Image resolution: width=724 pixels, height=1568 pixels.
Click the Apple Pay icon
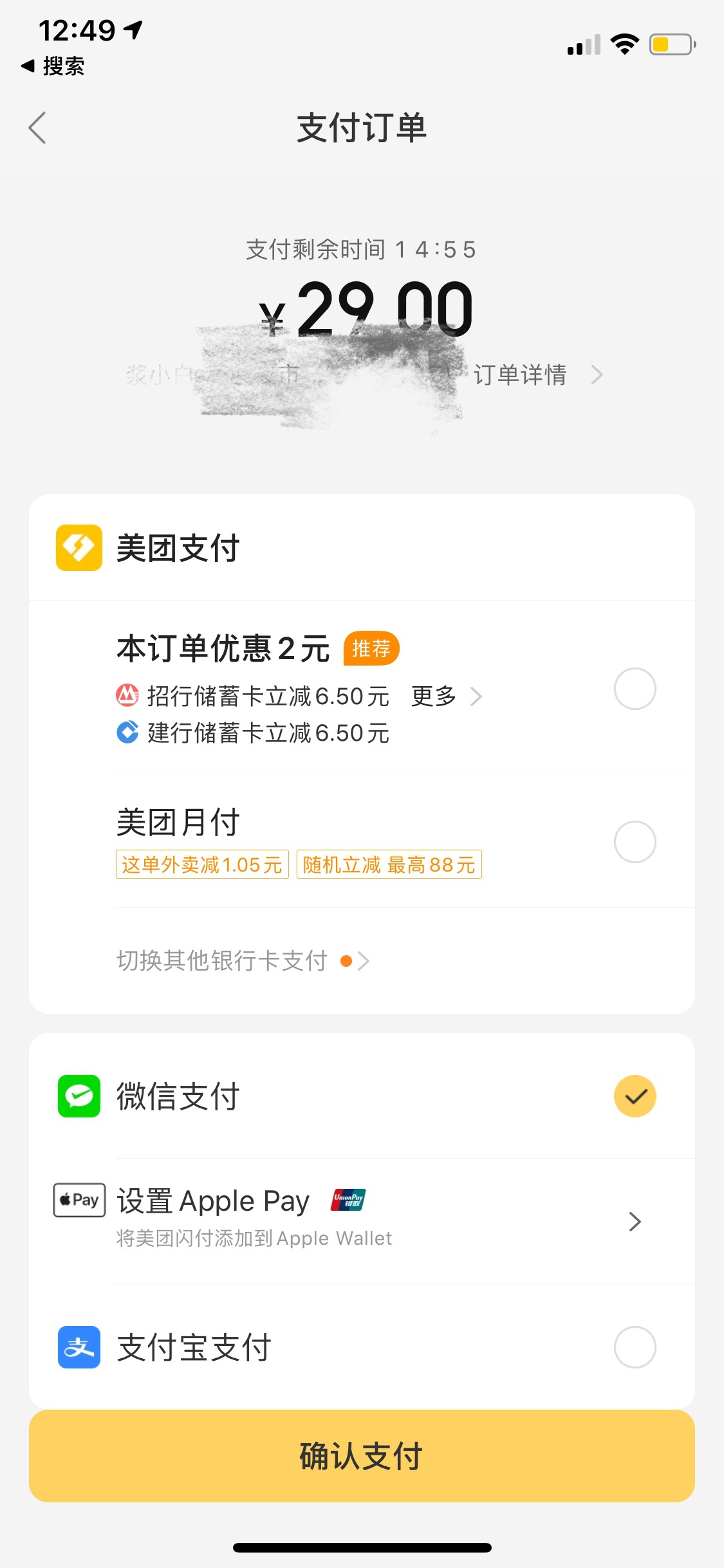[x=79, y=1200]
